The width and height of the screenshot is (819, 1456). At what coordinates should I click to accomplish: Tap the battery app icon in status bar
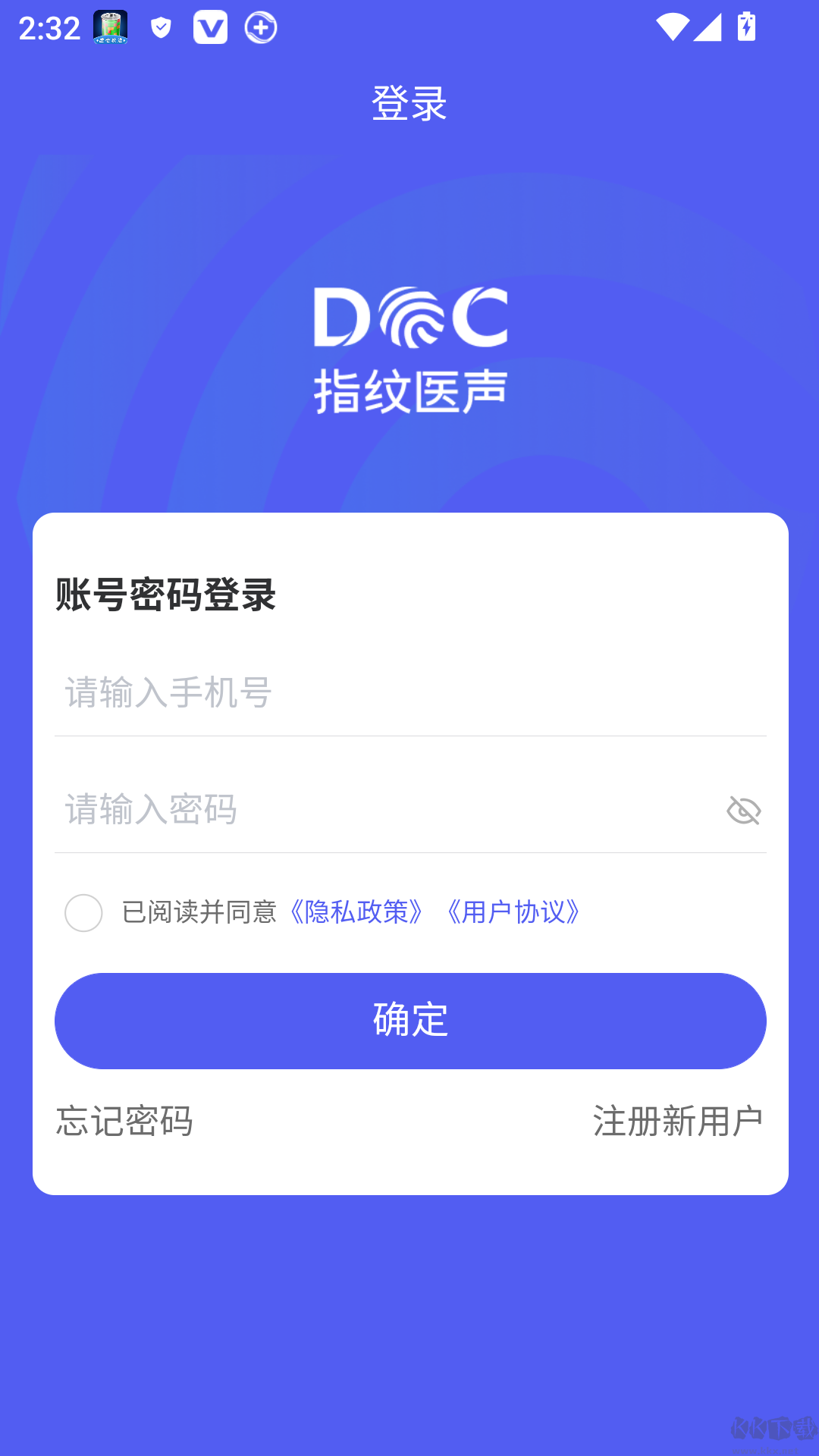click(x=109, y=27)
